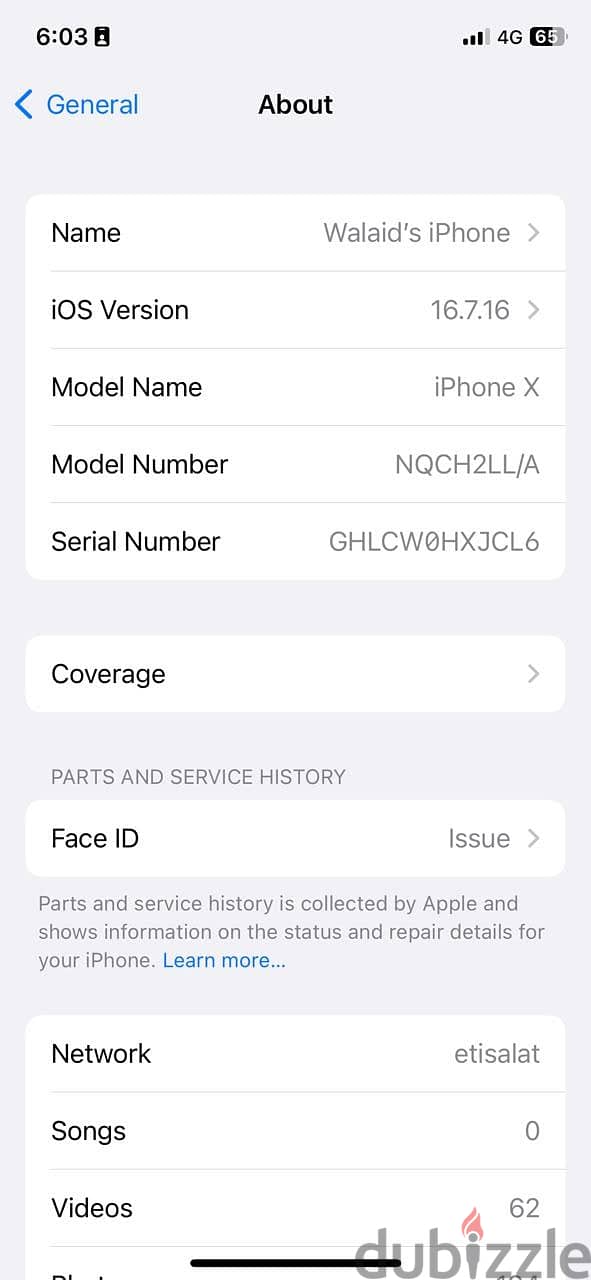Tap the Model Number value

pos(467,464)
